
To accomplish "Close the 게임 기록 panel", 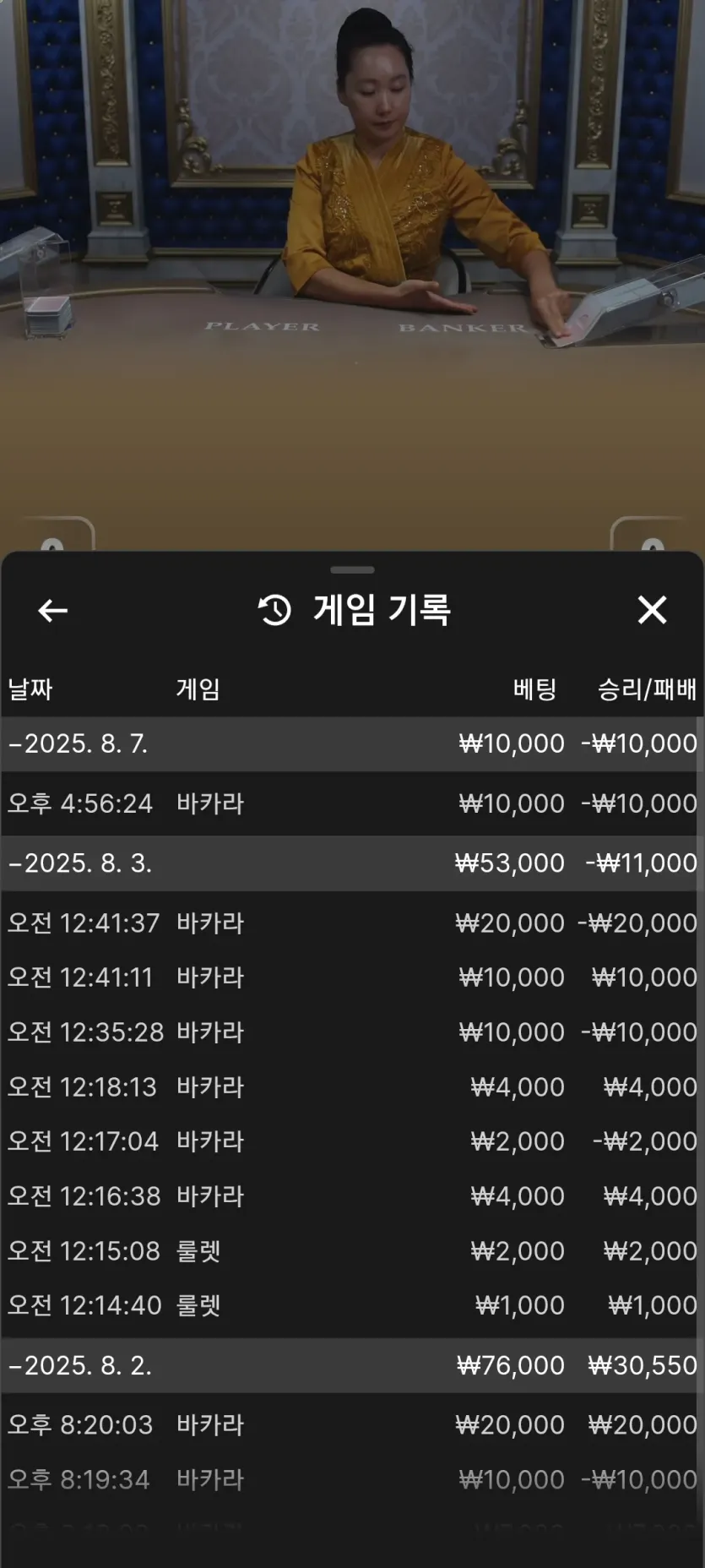I will click(652, 610).
